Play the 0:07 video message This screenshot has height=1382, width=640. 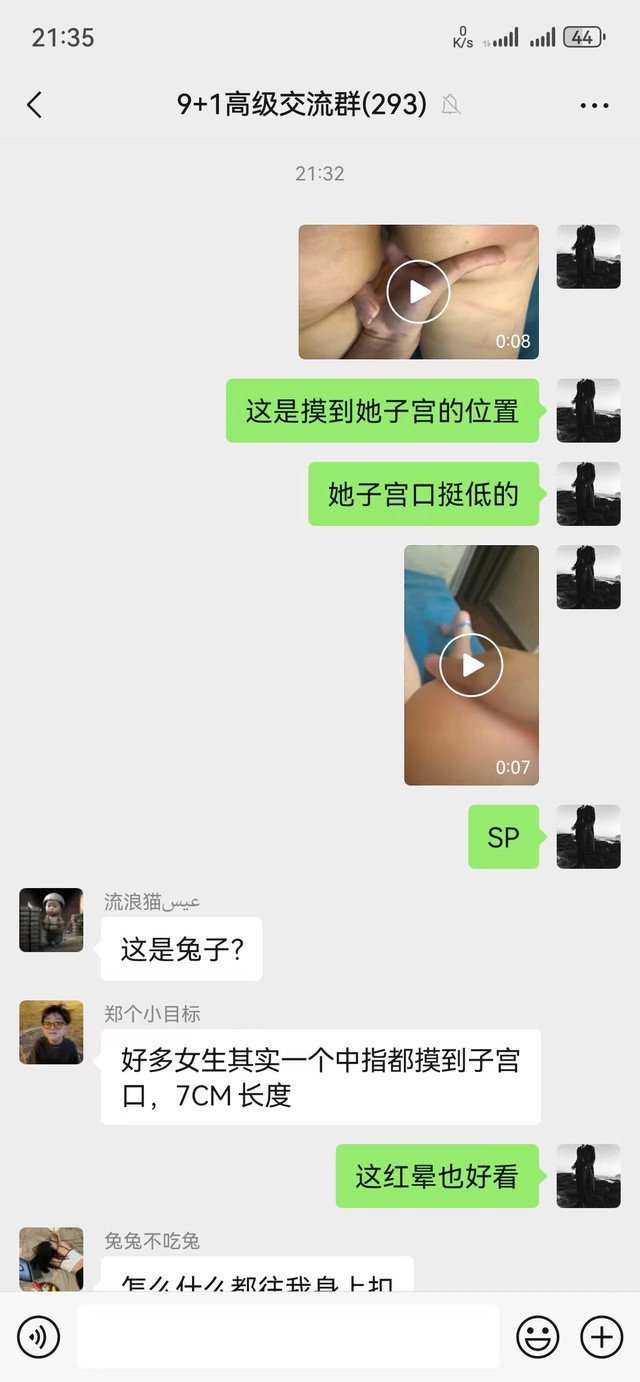coord(471,665)
